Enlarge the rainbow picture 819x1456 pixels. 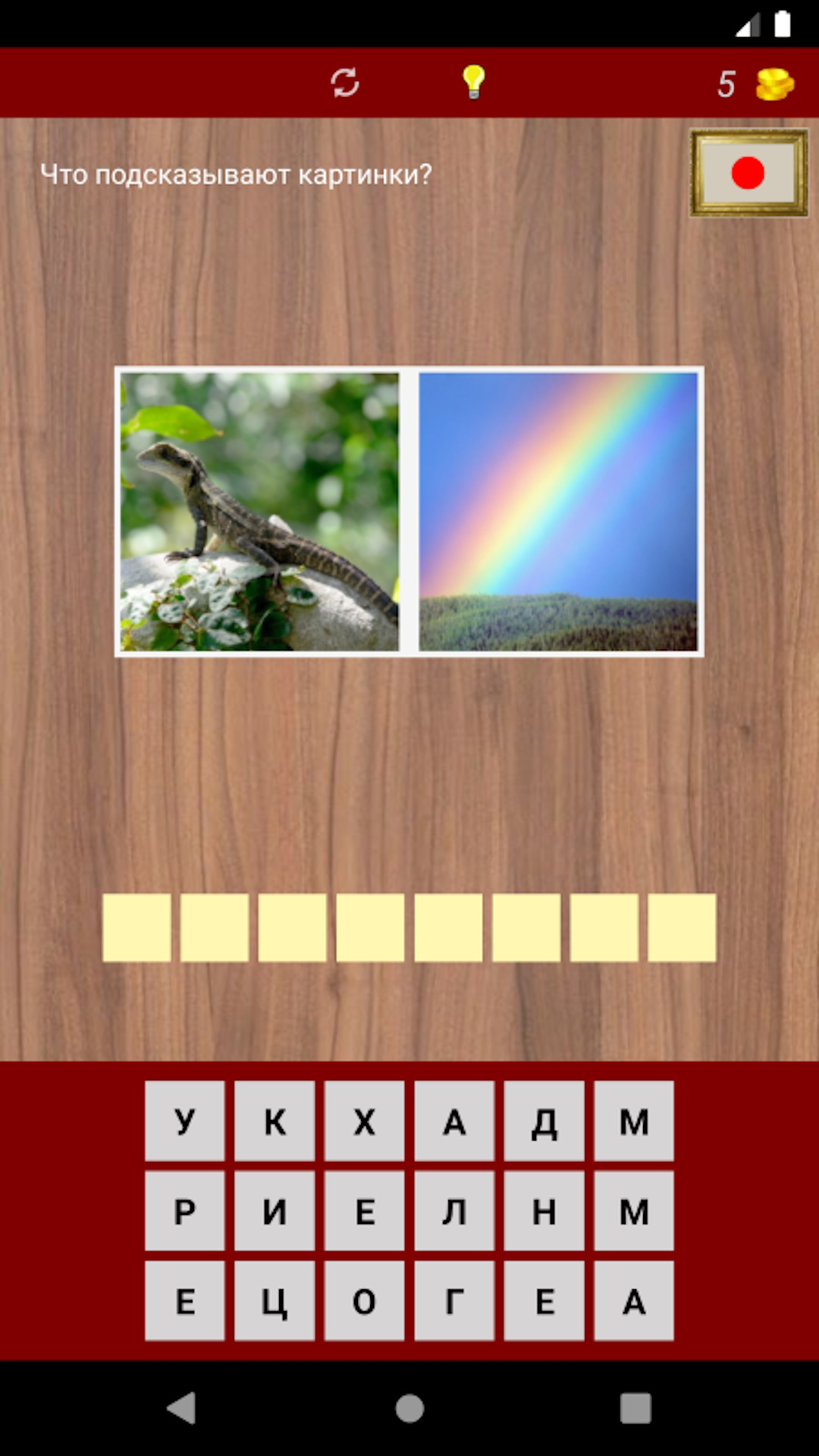[x=558, y=511]
